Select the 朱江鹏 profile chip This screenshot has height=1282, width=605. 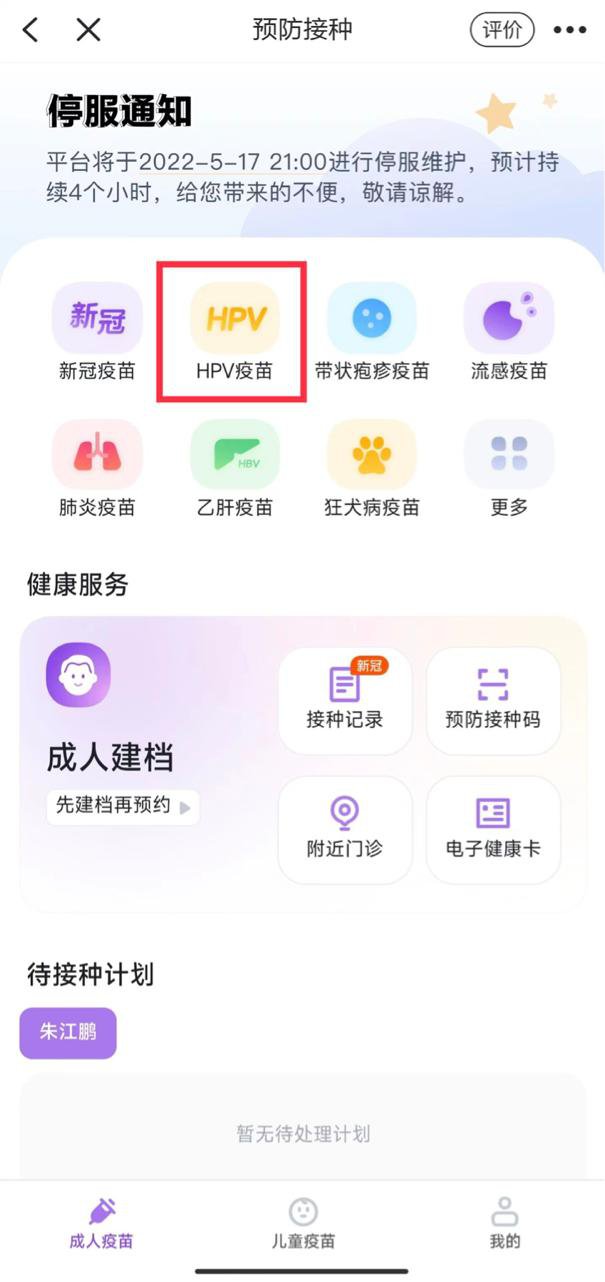pyautogui.click(x=68, y=1032)
